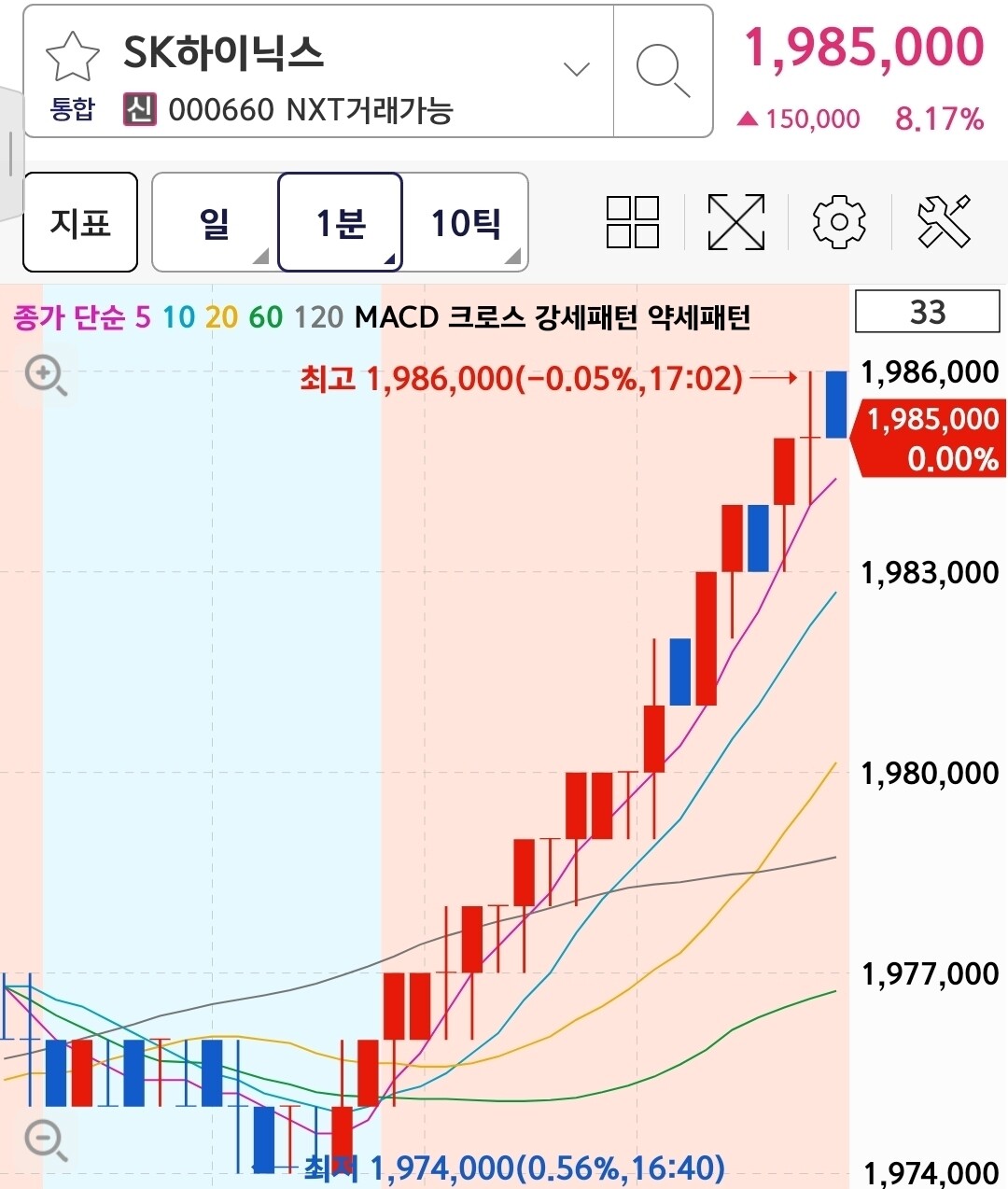Open the multi-chart grid layout

(x=633, y=222)
